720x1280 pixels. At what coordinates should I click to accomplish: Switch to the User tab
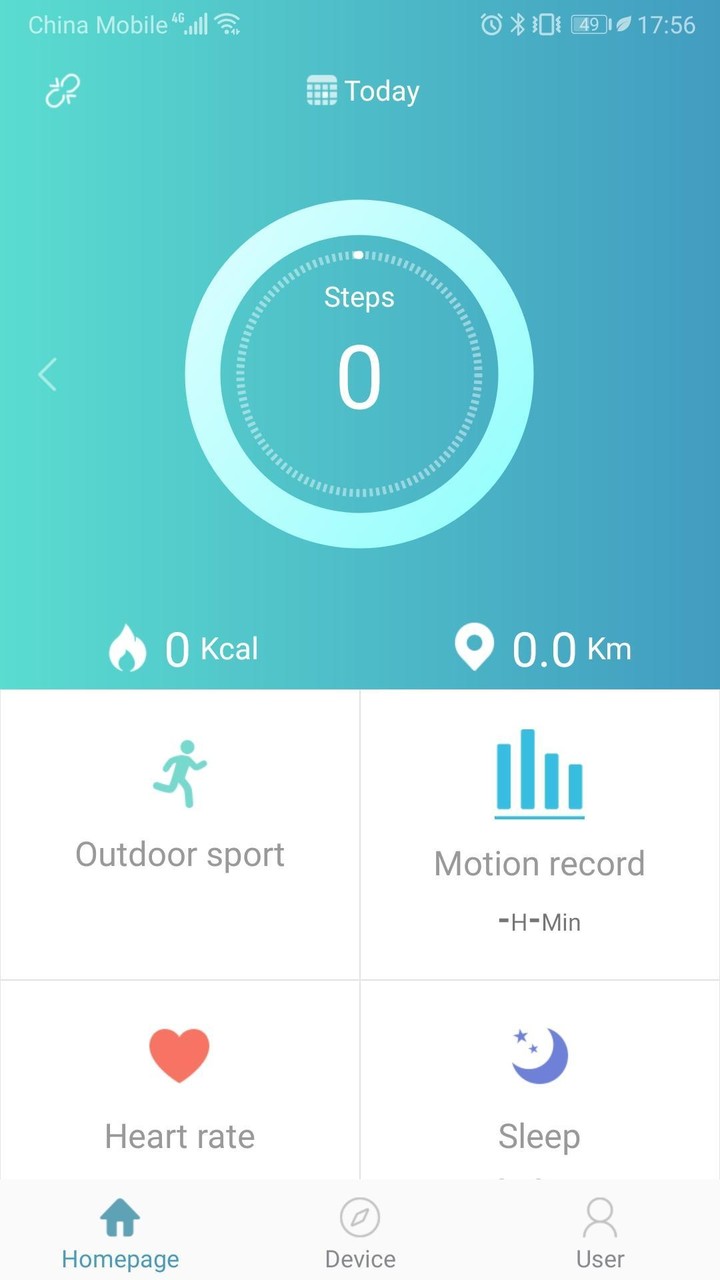point(599,1232)
